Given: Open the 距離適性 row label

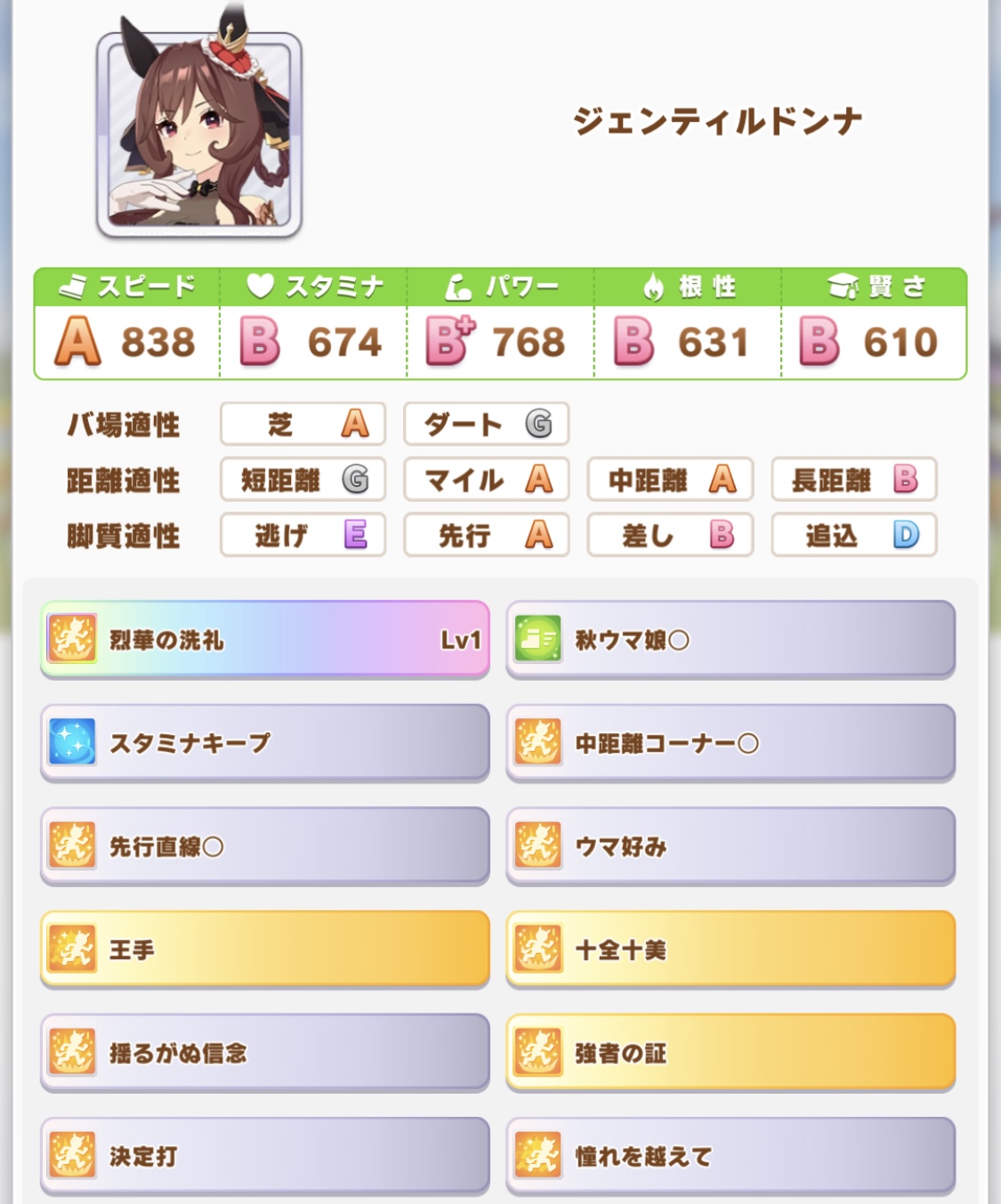Looking at the screenshot, I should [122, 480].
